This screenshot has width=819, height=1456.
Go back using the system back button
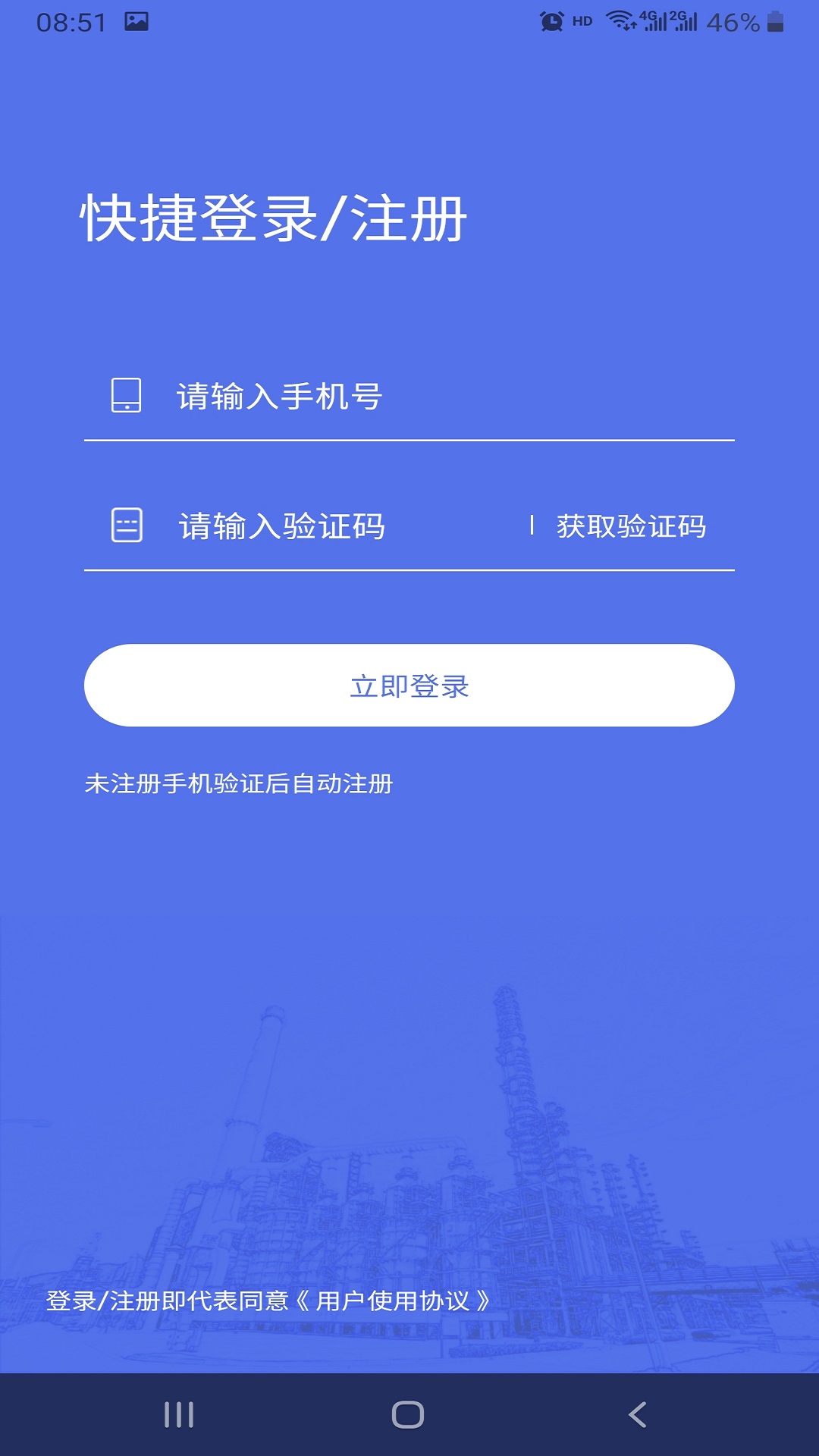click(637, 1415)
